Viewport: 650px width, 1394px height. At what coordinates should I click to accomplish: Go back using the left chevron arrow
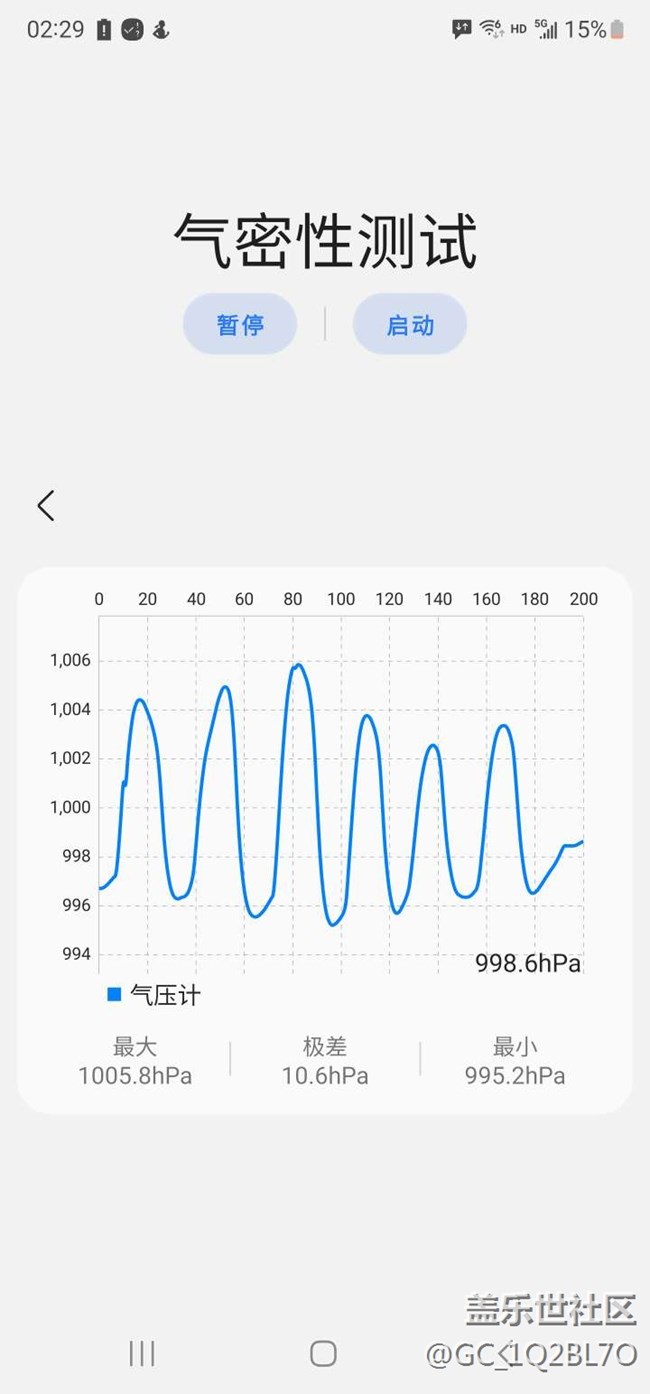point(46,505)
